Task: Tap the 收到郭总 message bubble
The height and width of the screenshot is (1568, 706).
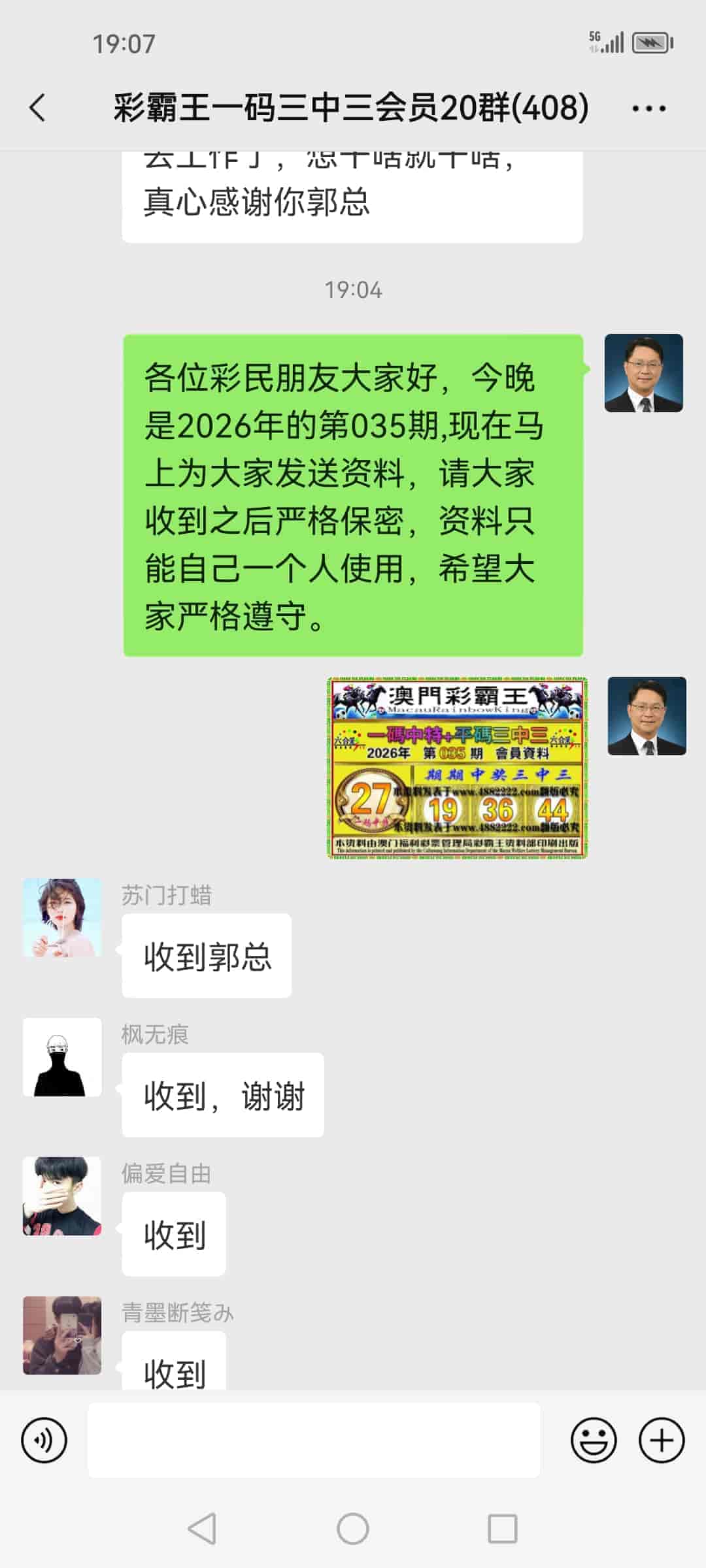Action: (206, 955)
